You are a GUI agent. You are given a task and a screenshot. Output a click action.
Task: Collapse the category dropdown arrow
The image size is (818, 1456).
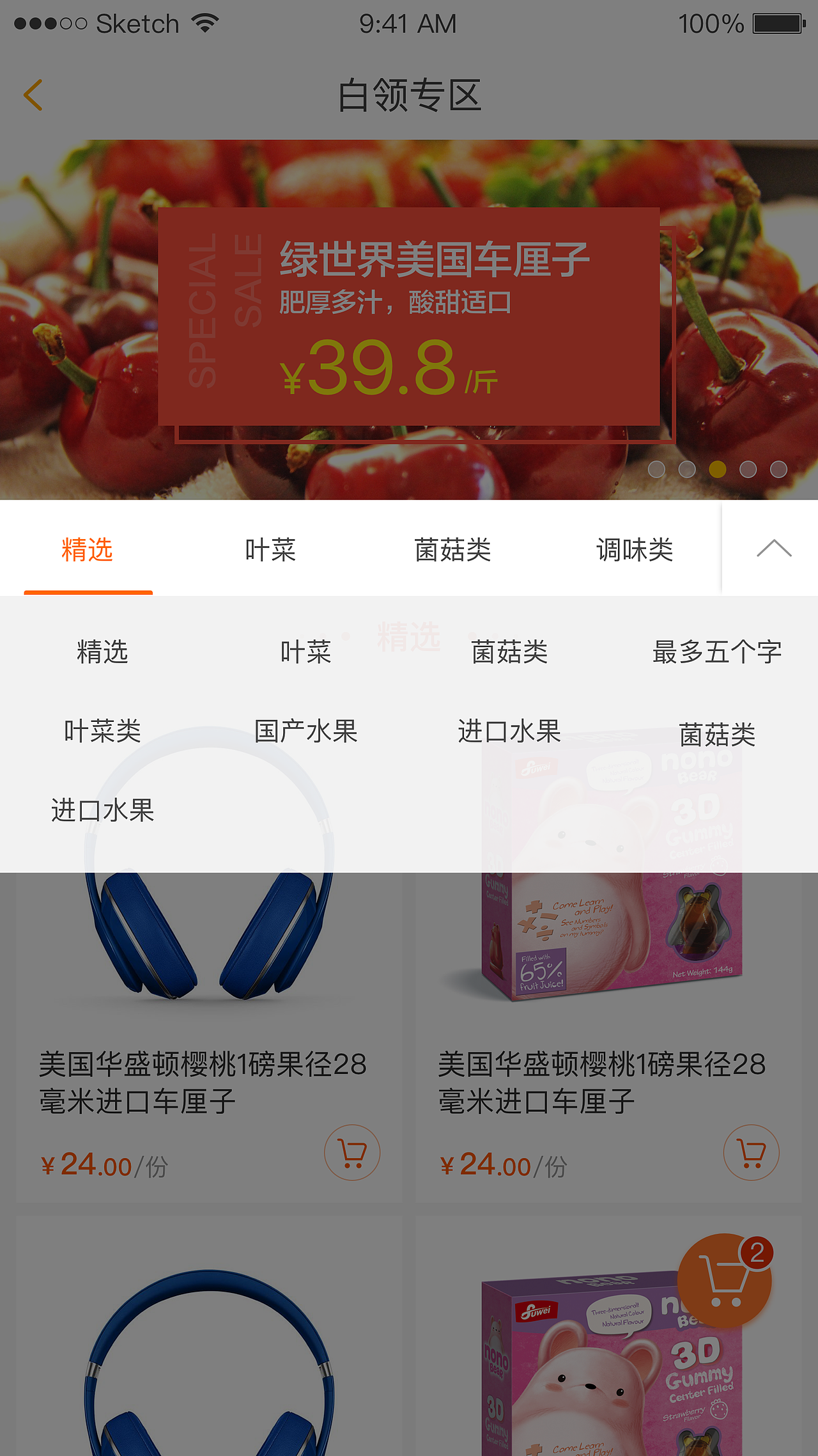pos(773,549)
